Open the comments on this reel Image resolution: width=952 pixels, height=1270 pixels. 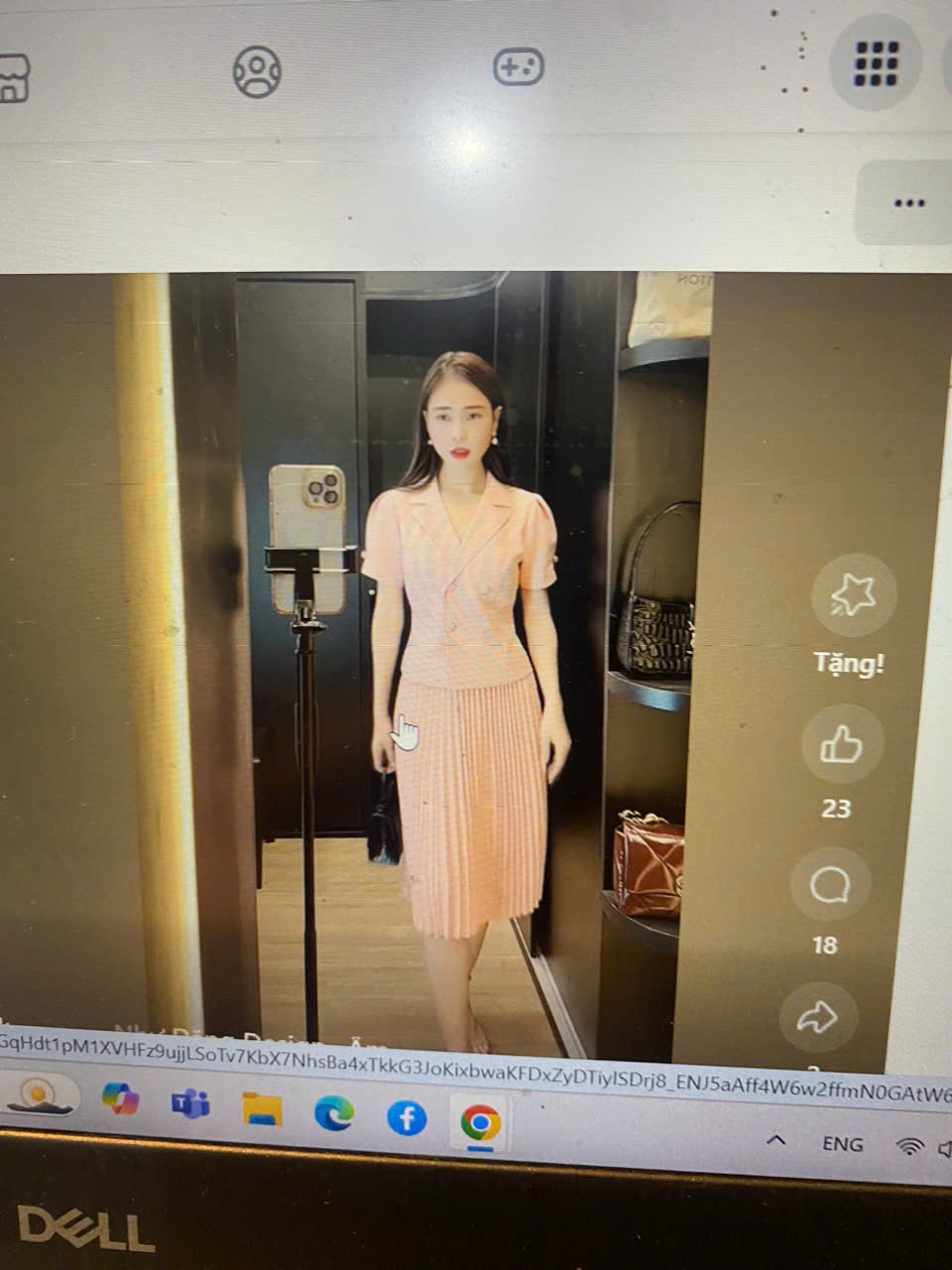pyautogui.click(x=829, y=884)
